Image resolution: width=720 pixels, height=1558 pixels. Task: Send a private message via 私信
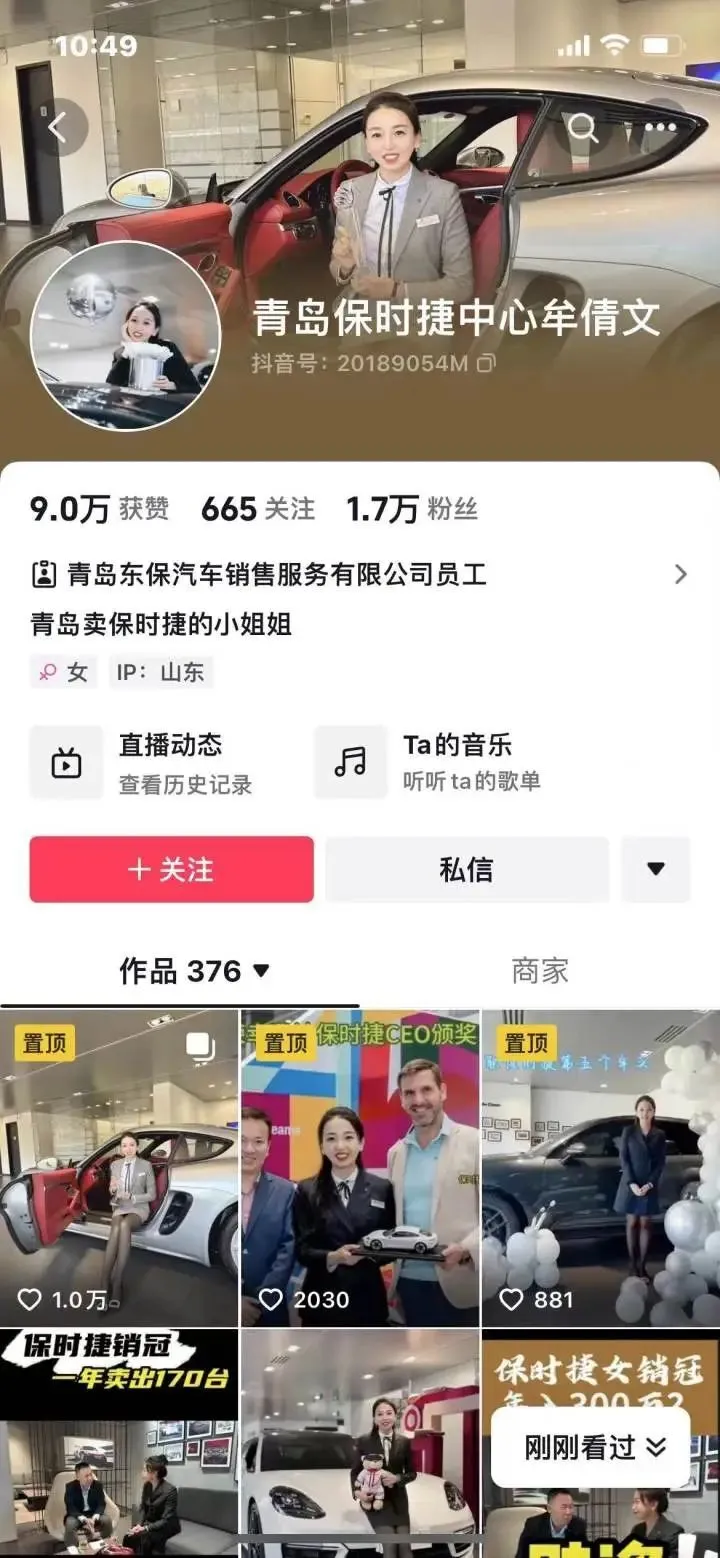click(466, 869)
